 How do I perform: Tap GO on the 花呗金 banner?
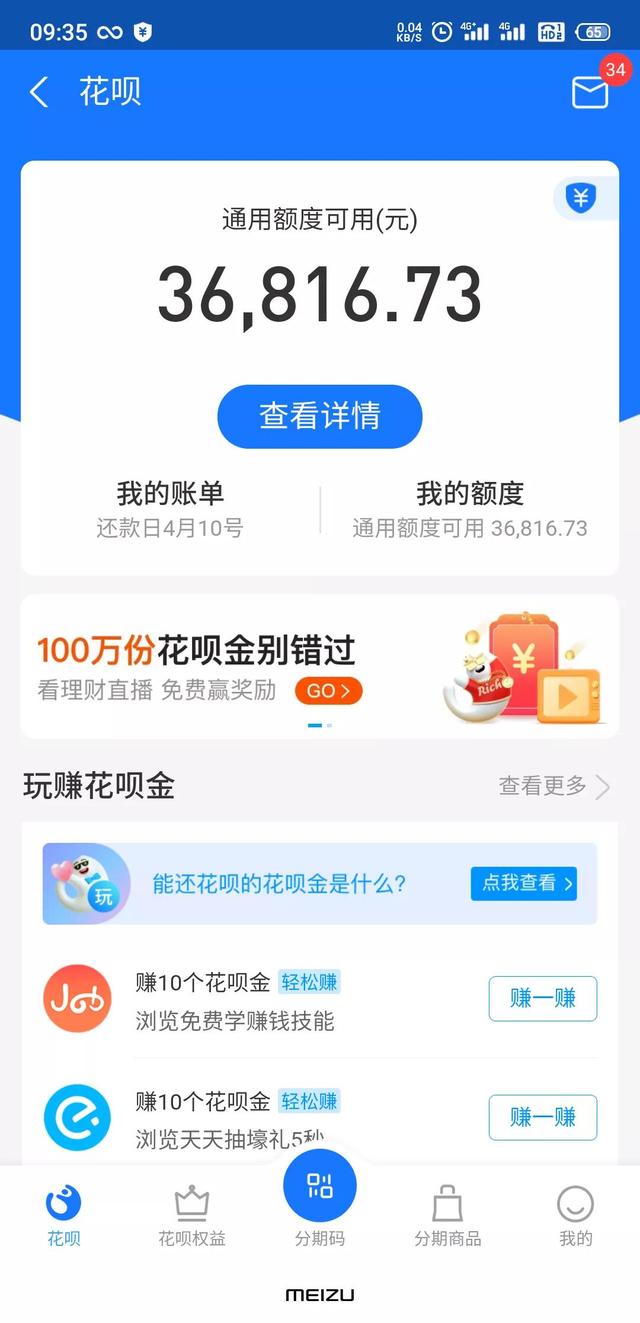328,690
